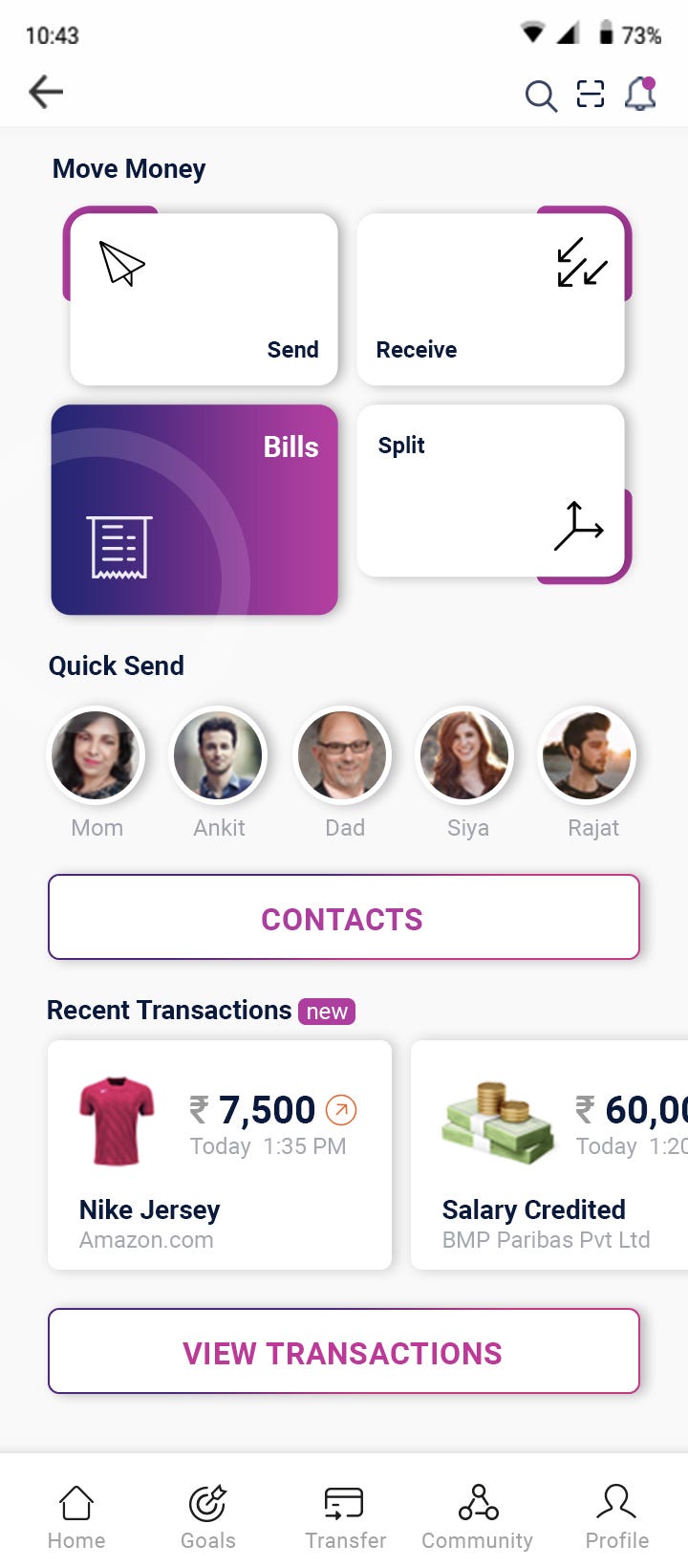Quick send money to Mom
Image resolution: width=688 pixels, height=1568 pixels.
97,755
